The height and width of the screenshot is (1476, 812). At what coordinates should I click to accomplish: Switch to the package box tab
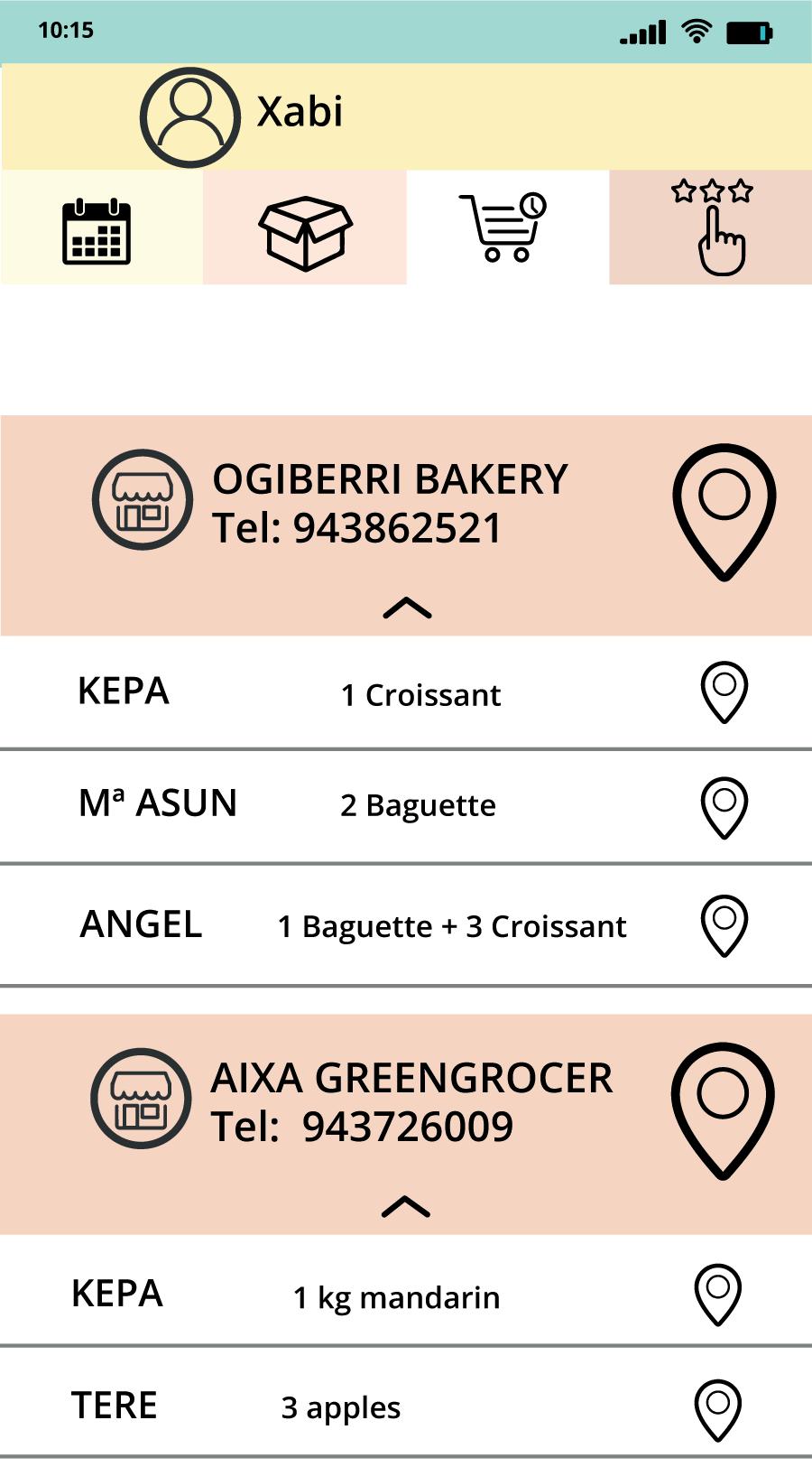305,233
